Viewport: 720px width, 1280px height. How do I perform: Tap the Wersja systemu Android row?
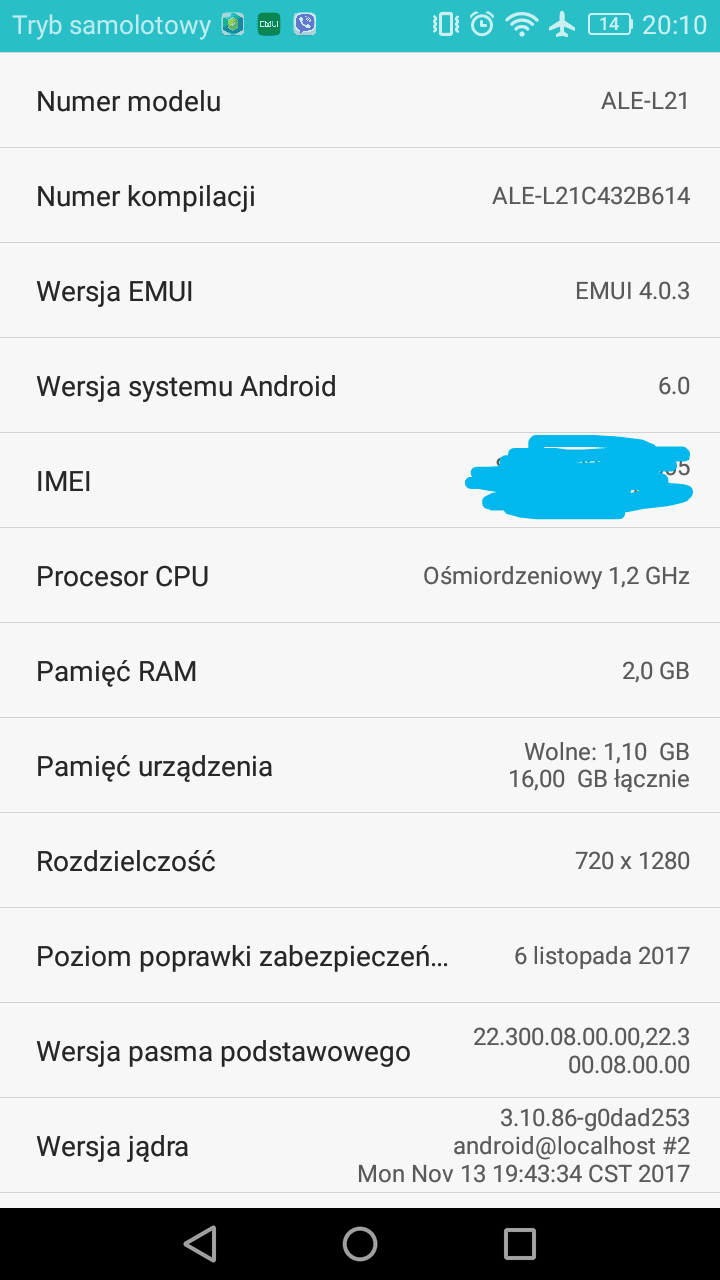point(360,385)
